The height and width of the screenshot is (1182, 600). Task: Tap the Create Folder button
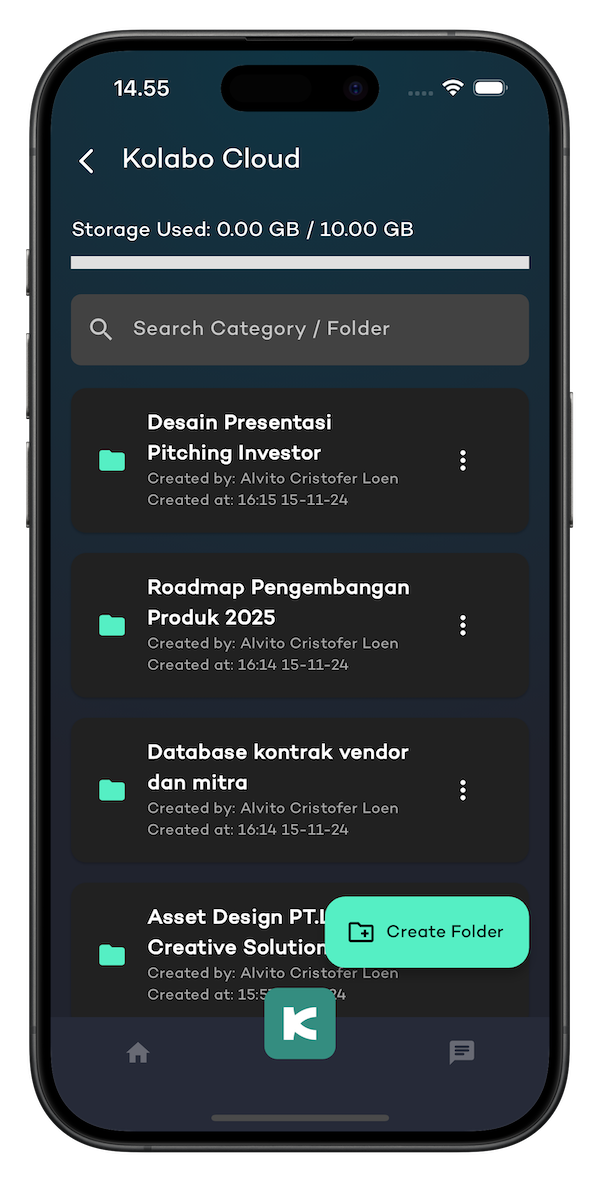click(x=427, y=932)
